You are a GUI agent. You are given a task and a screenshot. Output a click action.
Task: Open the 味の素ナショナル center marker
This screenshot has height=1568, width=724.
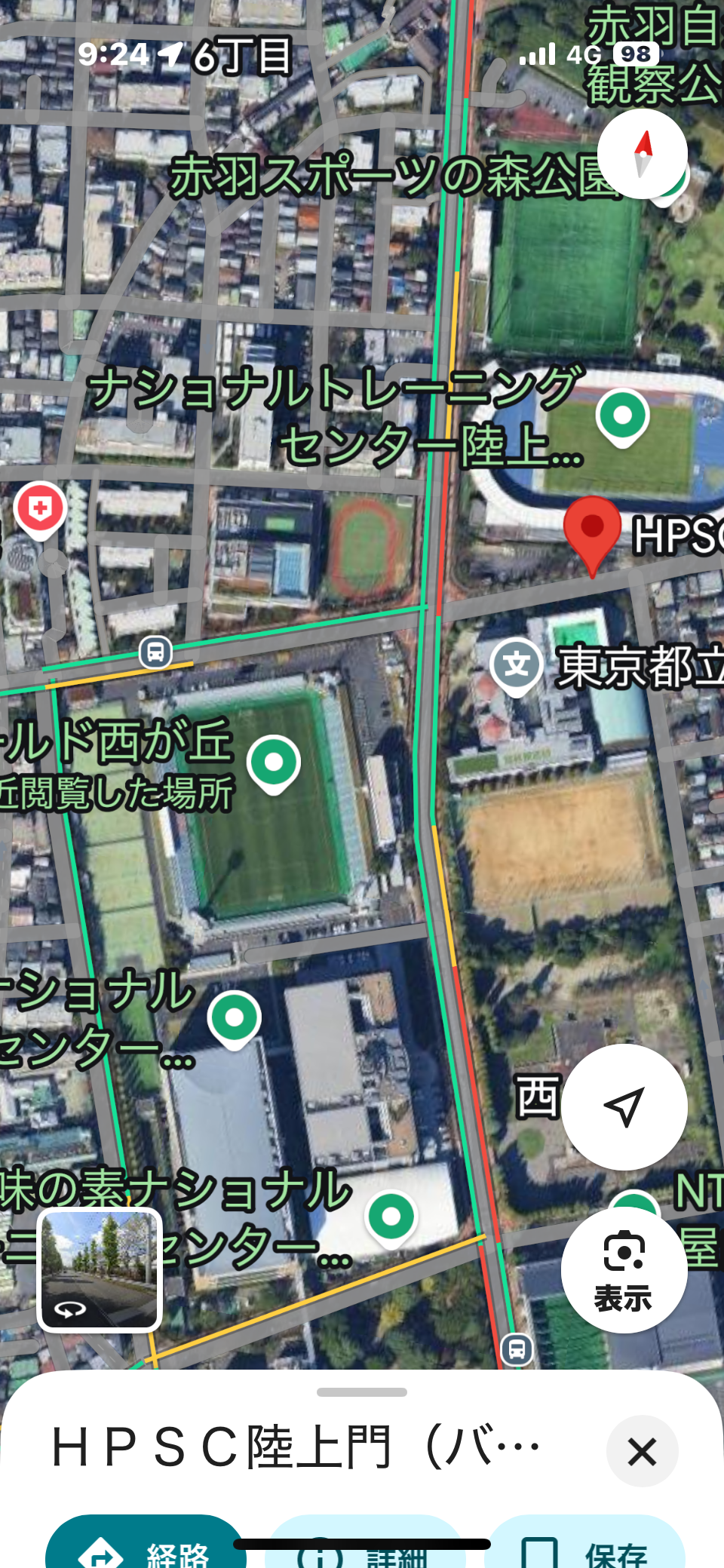[x=391, y=1217]
